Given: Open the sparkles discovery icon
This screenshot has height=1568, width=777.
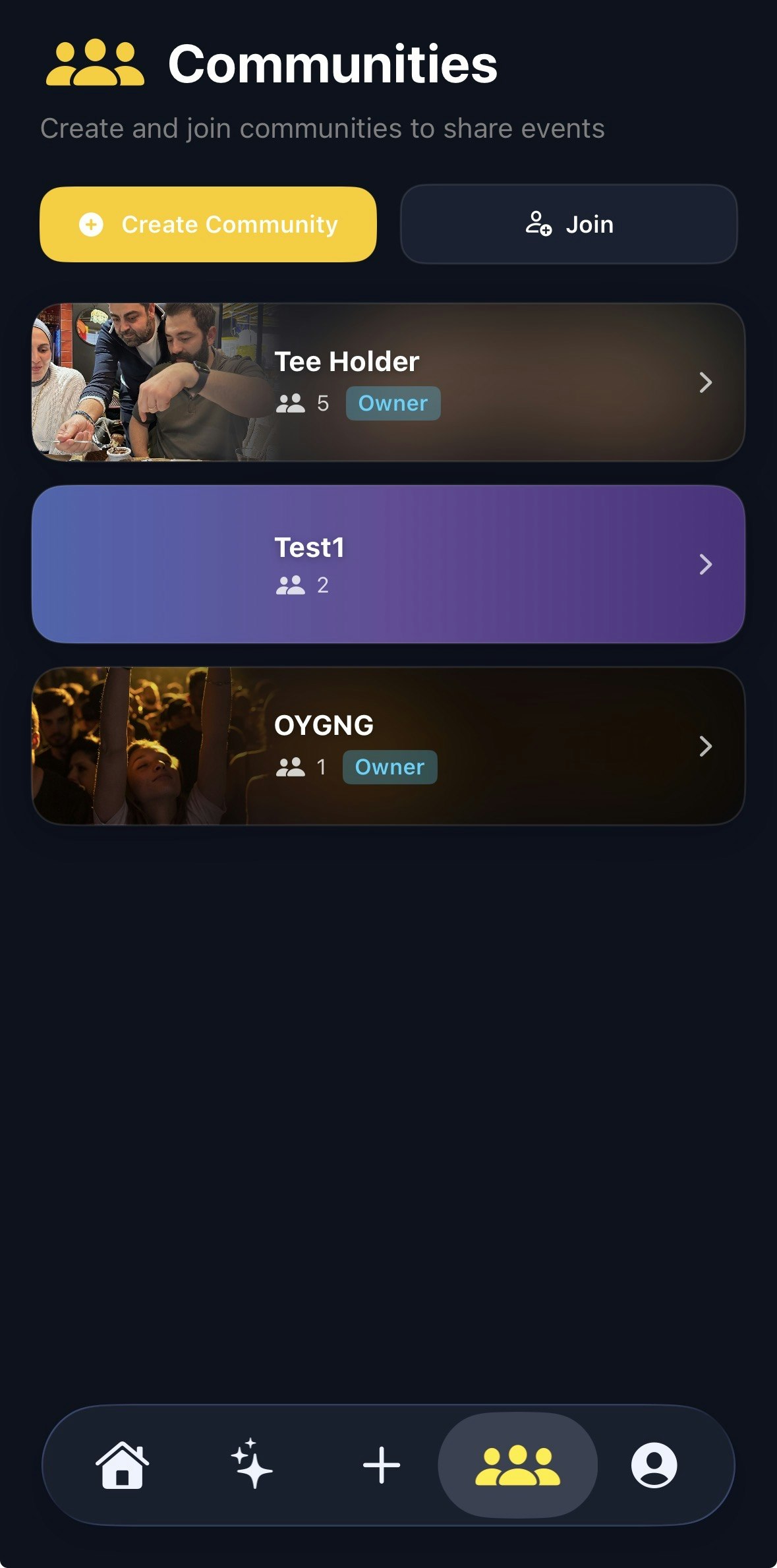Looking at the screenshot, I should pos(250,1465).
